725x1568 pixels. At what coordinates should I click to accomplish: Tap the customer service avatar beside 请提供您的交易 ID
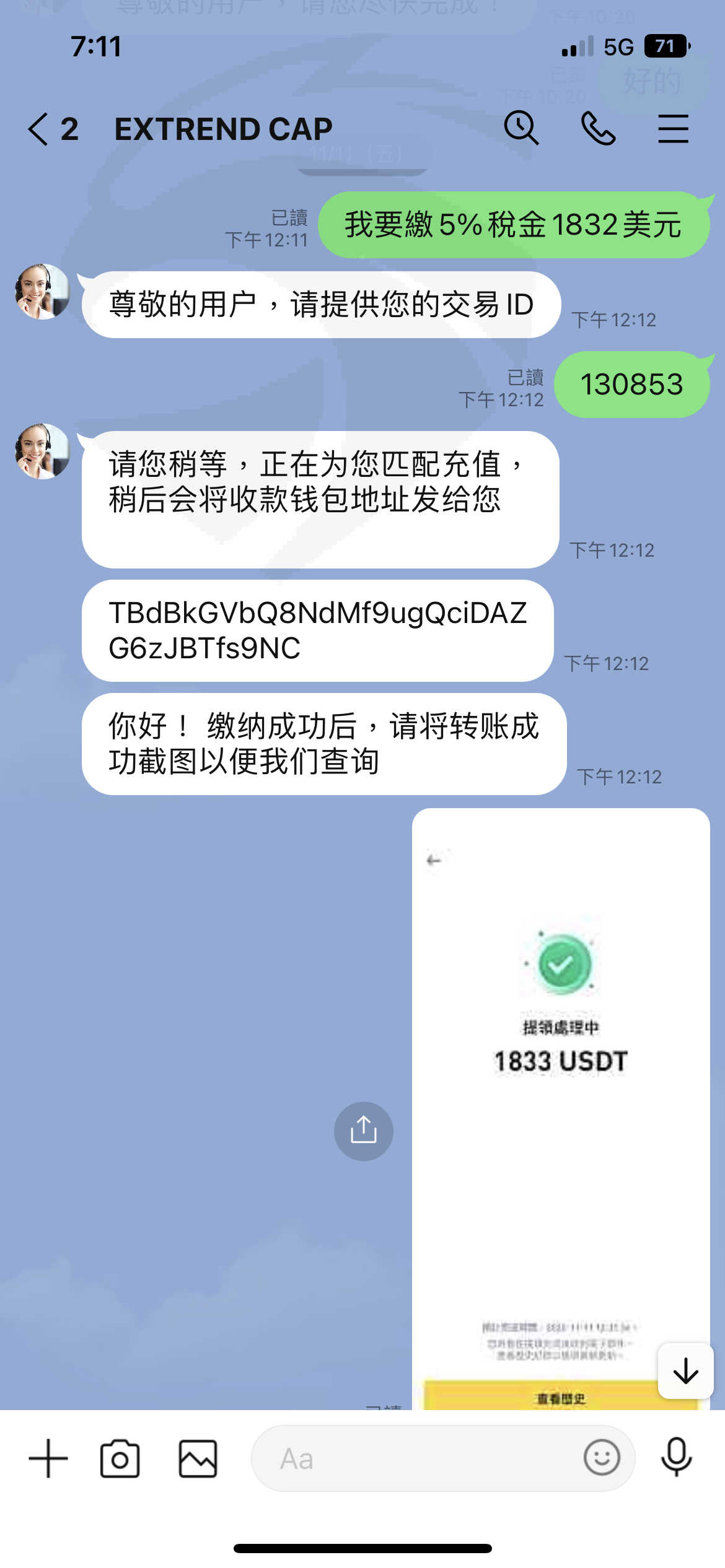43,292
